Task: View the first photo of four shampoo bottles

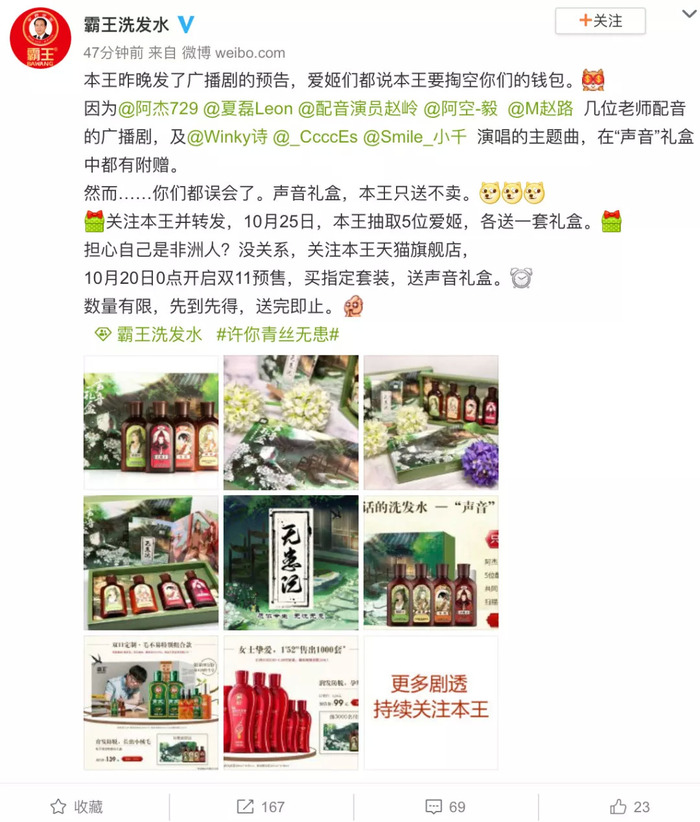Action: 151,421
